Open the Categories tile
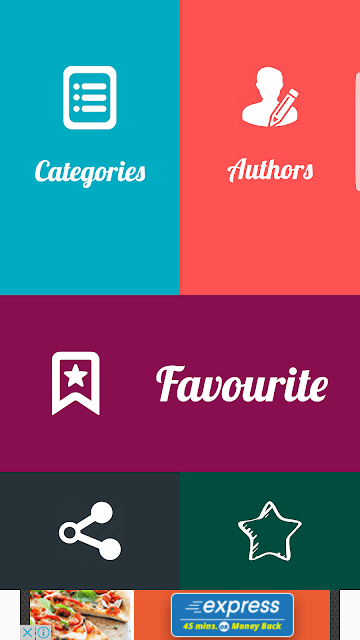The width and height of the screenshot is (360, 640). click(x=90, y=147)
